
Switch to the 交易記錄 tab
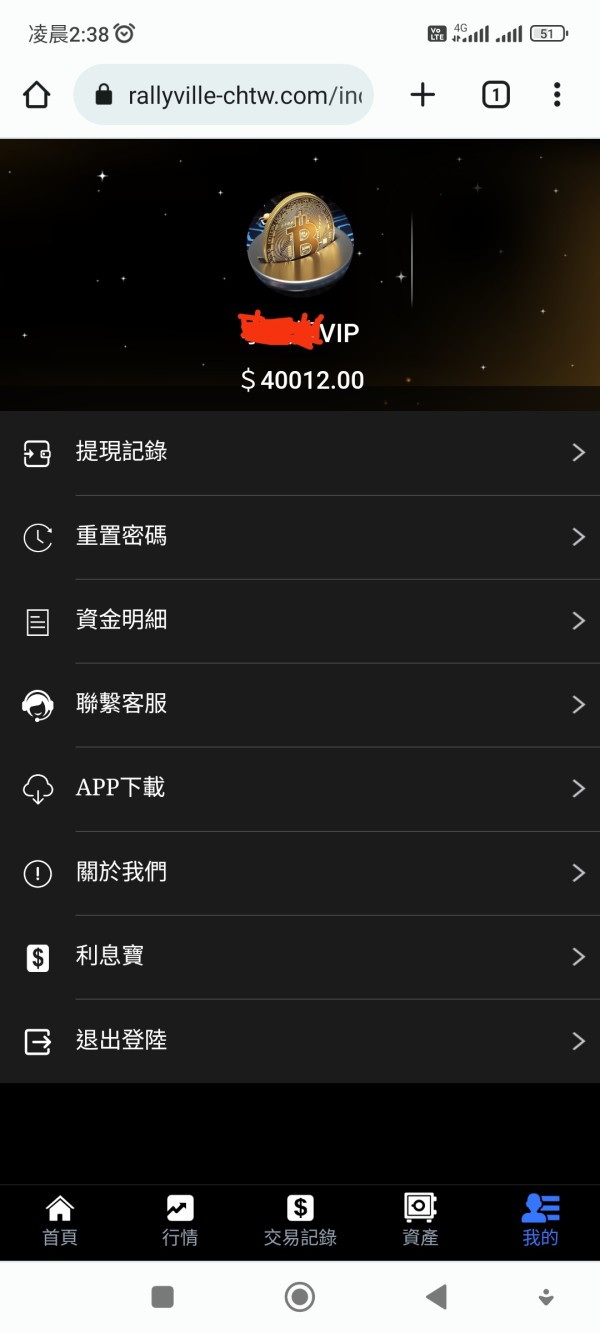pyautogui.click(x=300, y=1221)
